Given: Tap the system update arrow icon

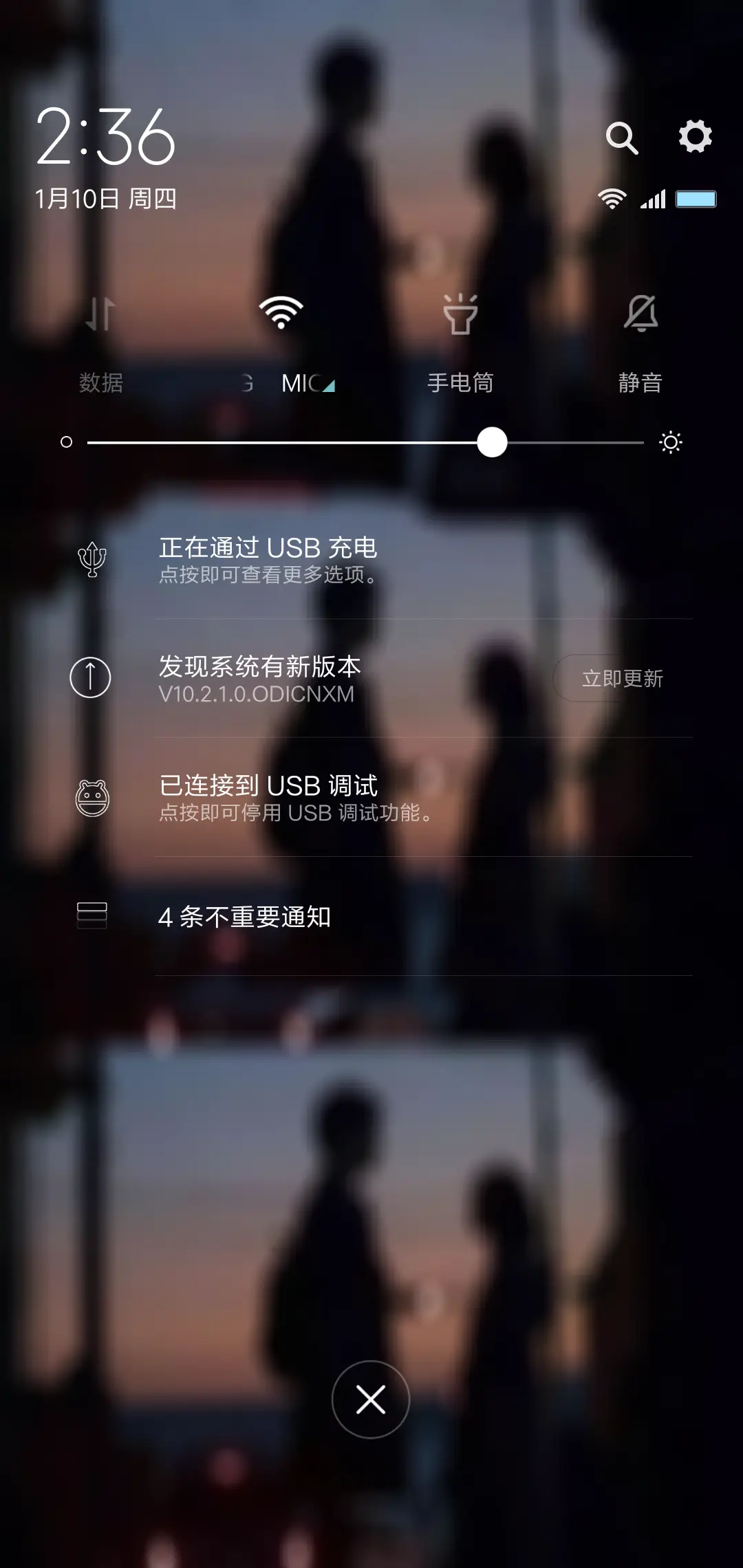Looking at the screenshot, I should [x=91, y=676].
